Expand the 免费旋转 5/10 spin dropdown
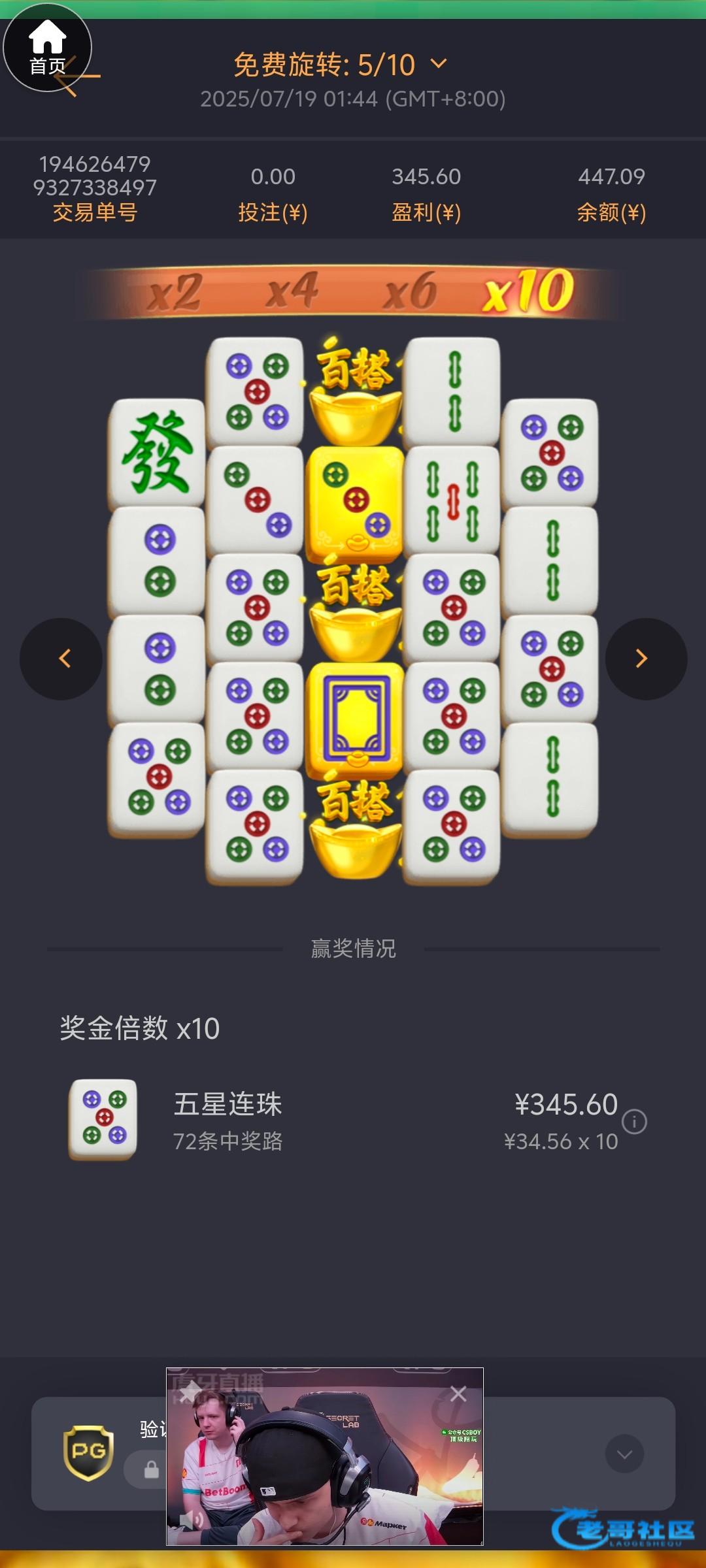 (x=439, y=64)
